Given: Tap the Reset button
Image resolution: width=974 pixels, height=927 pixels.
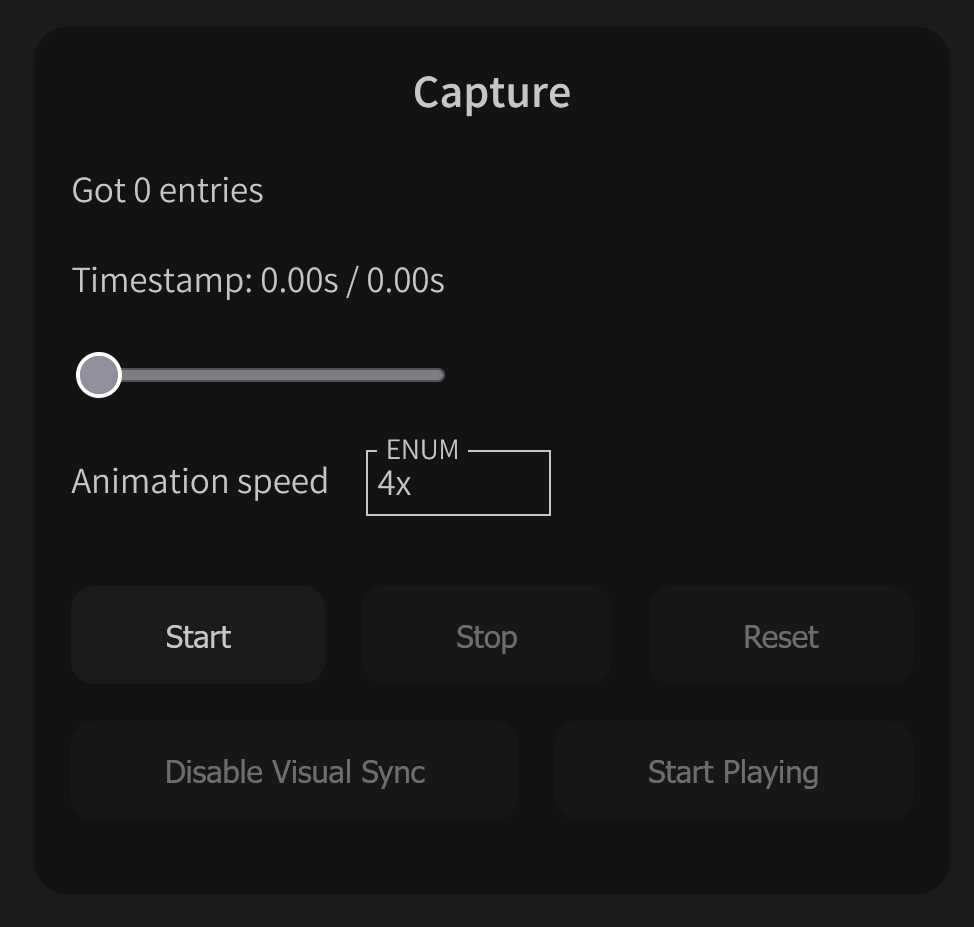Looking at the screenshot, I should click(x=780, y=636).
